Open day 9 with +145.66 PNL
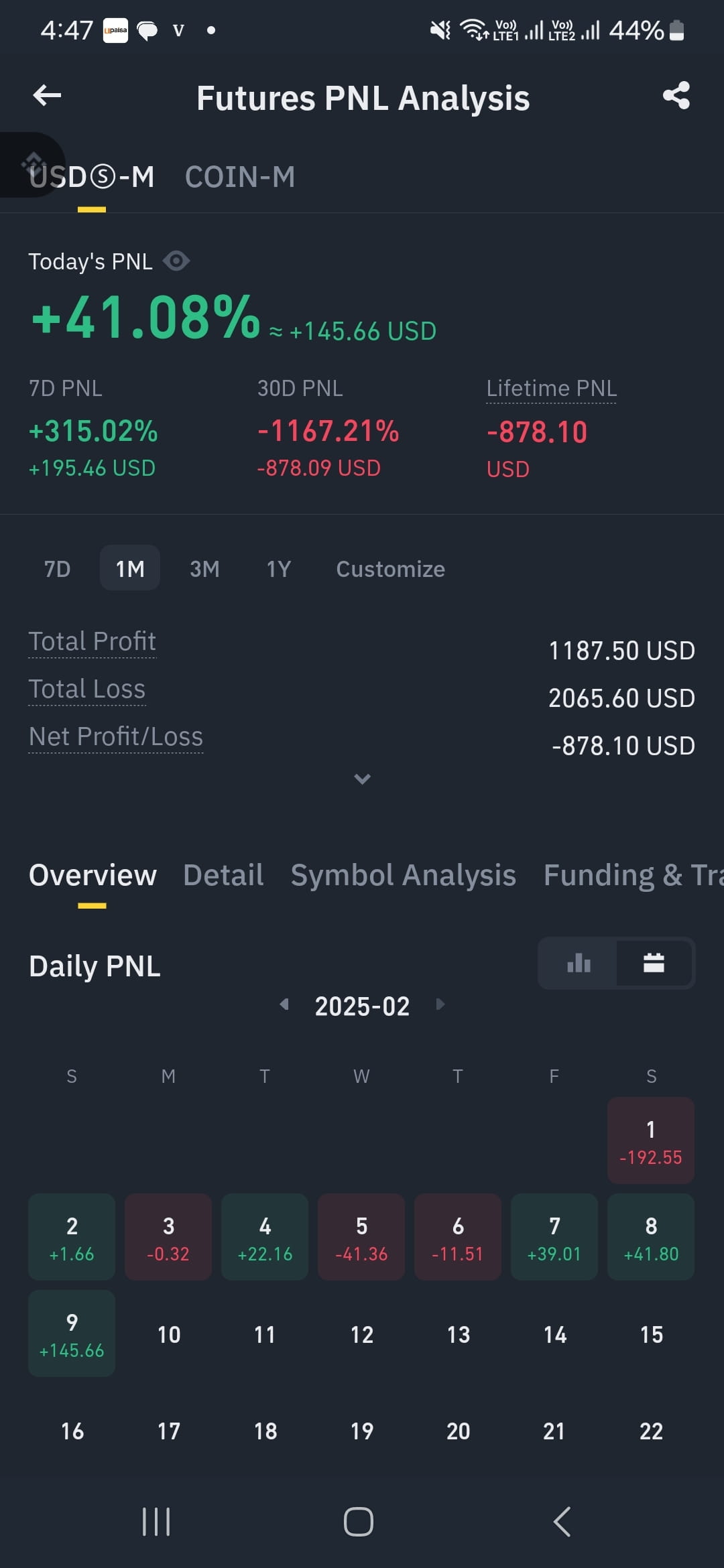 pyautogui.click(x=72, y=1333)
